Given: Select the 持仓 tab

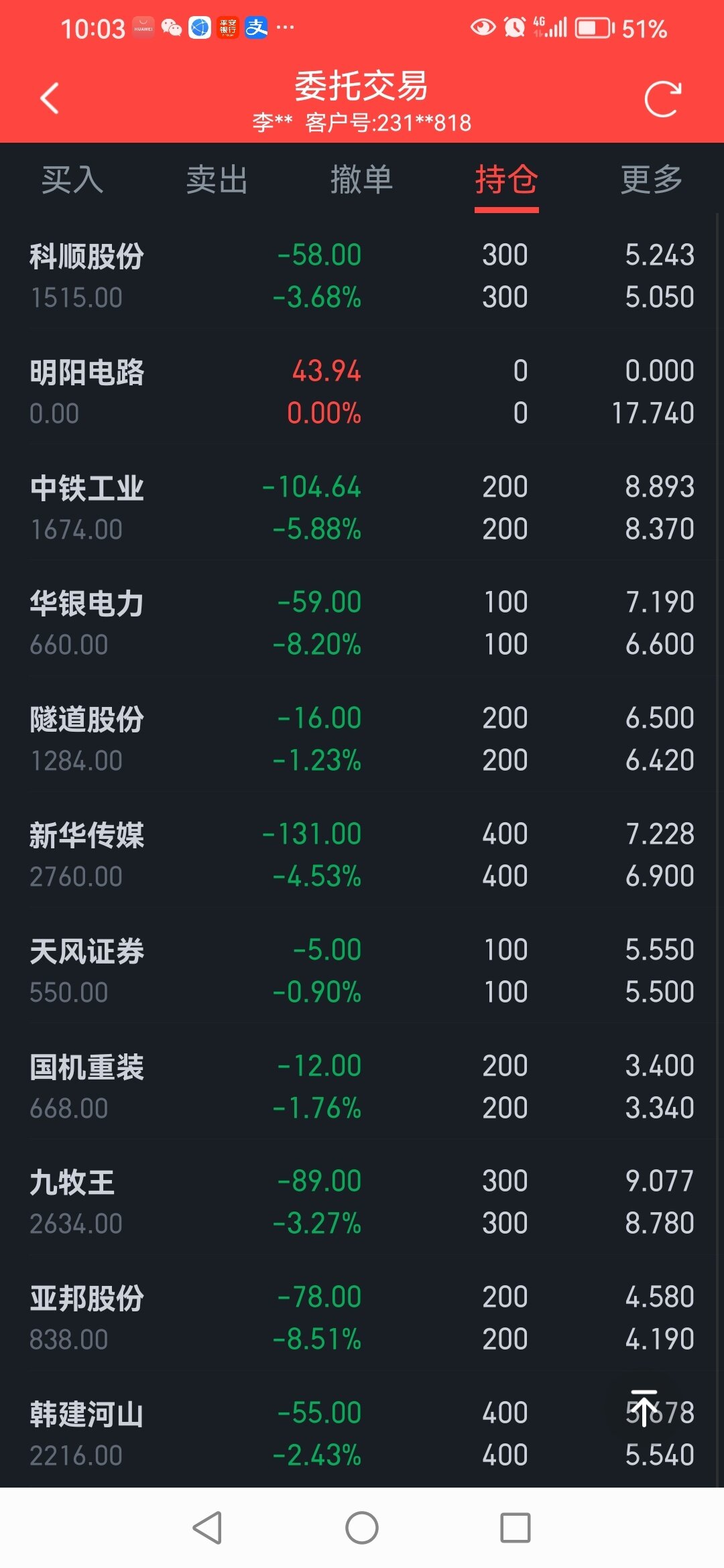Looking at the screenshot, I should click(506, 180).
